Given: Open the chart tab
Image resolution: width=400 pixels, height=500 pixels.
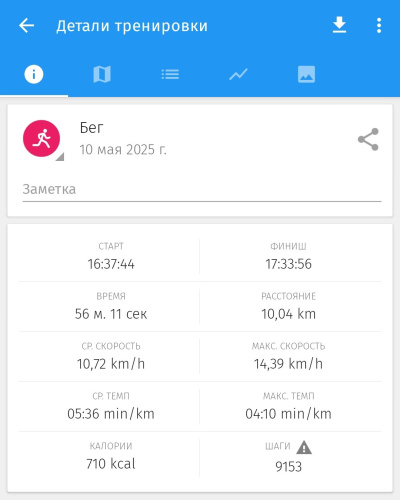Looking at the screenshot, I should point(238,74).
